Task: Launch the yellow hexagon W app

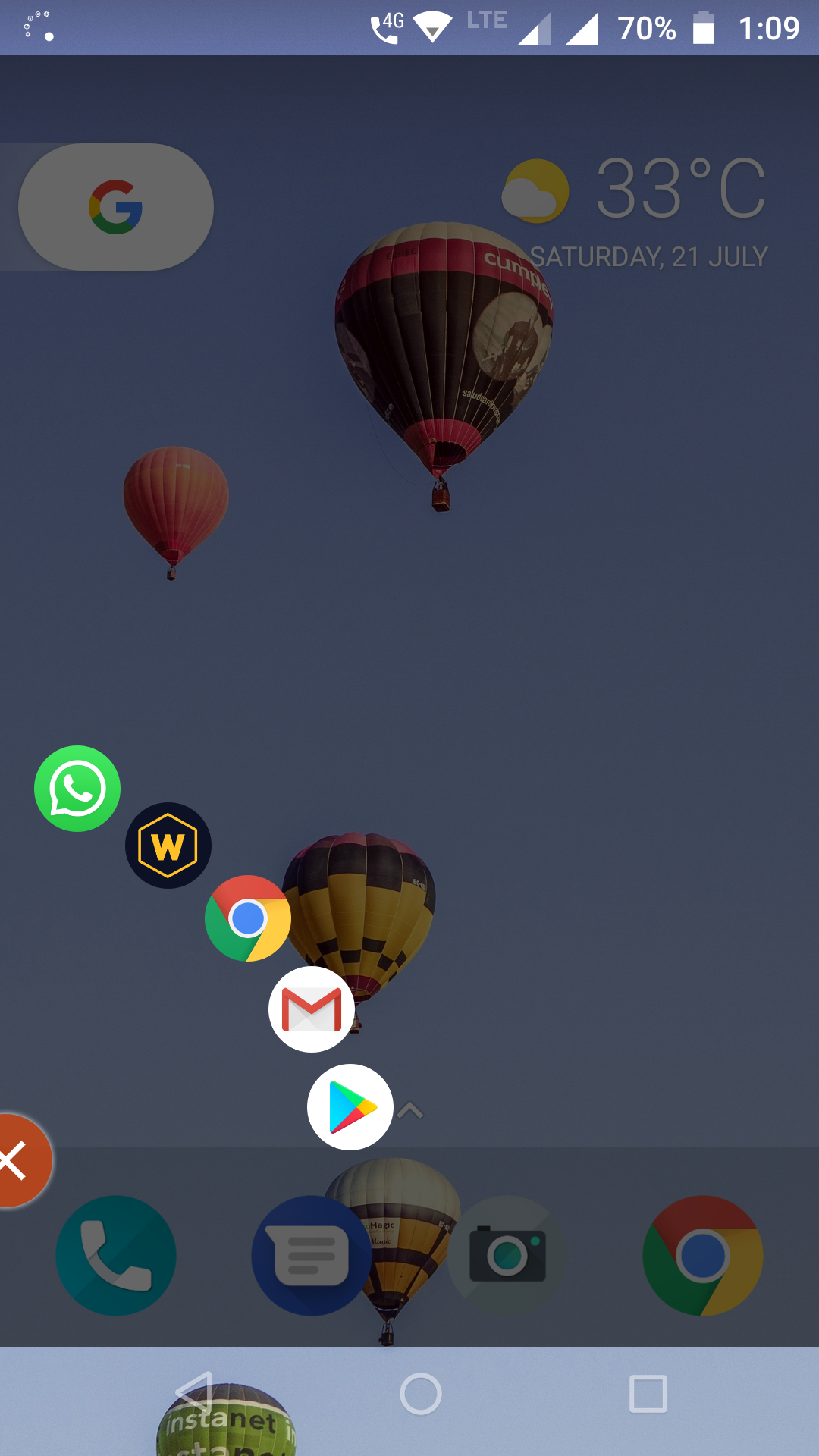Action: 168,846
